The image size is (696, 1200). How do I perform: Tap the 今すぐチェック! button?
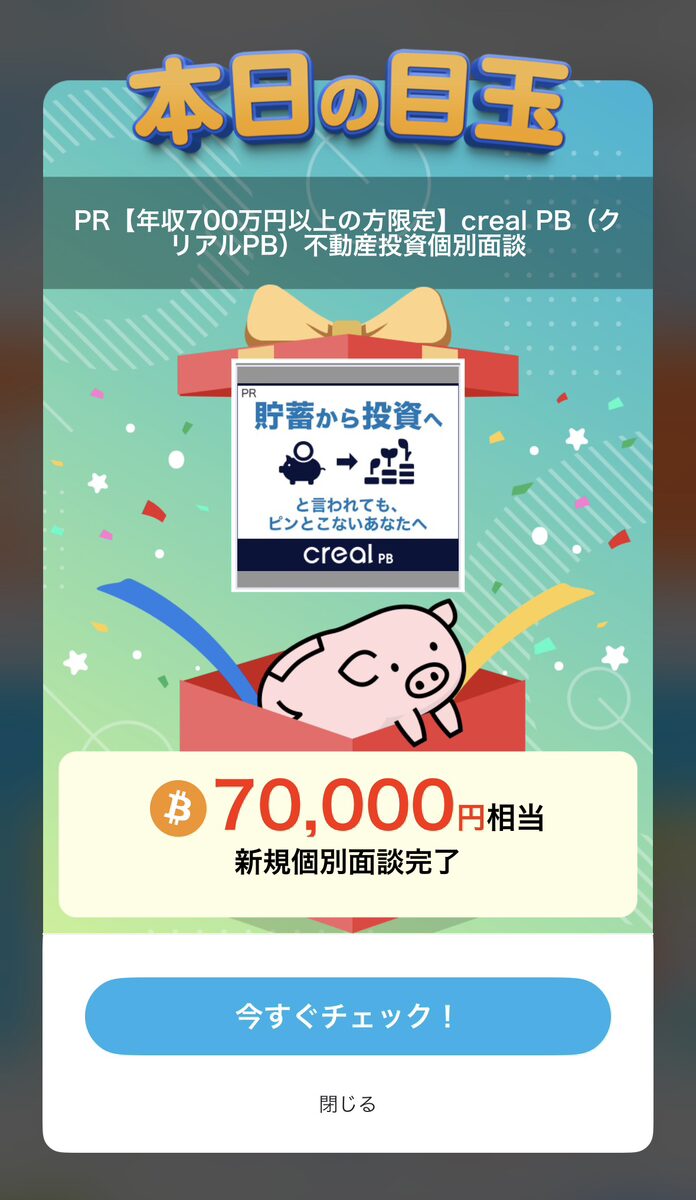click(347, 1016)
